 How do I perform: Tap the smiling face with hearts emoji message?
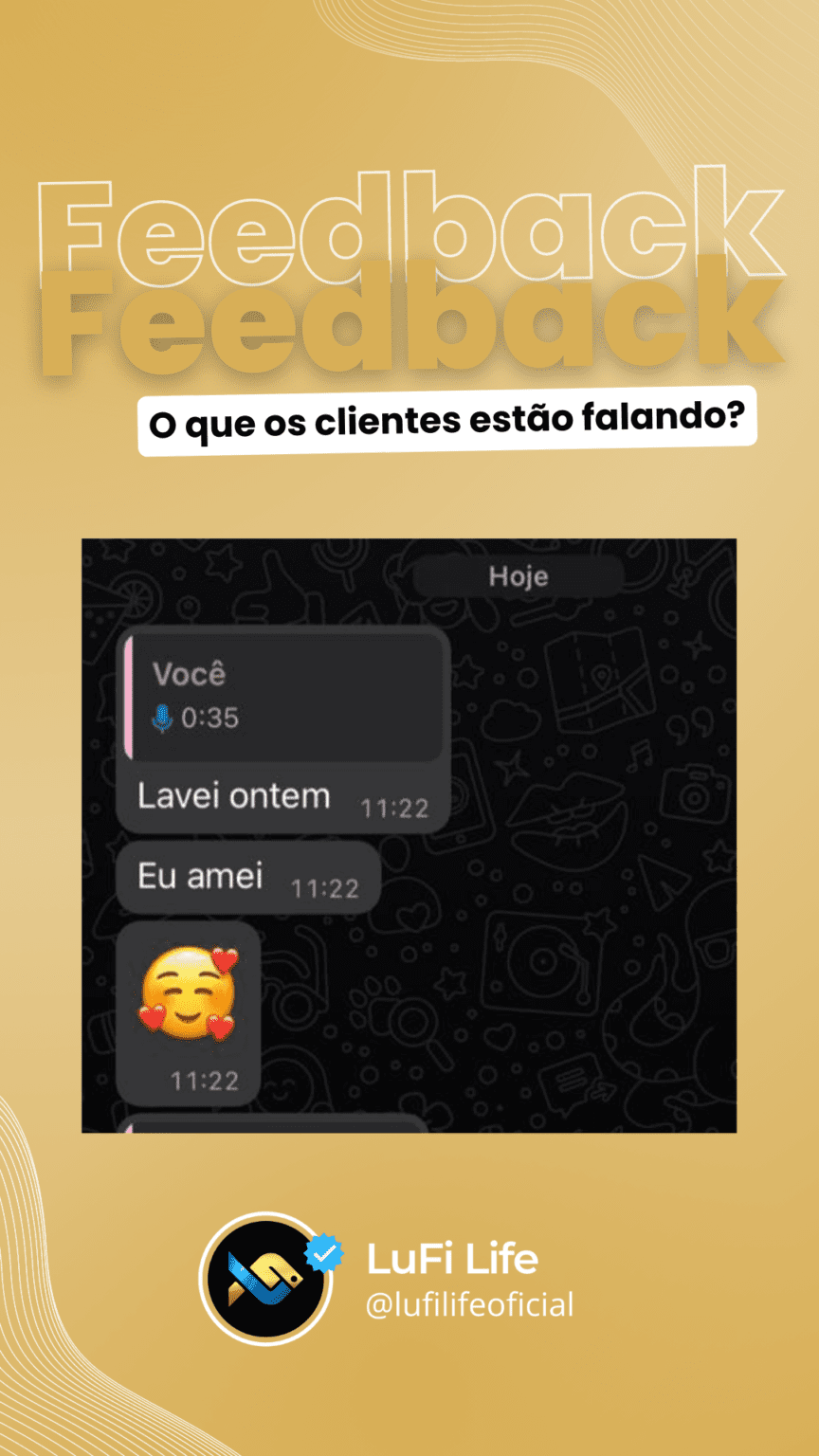pos(188,995)
